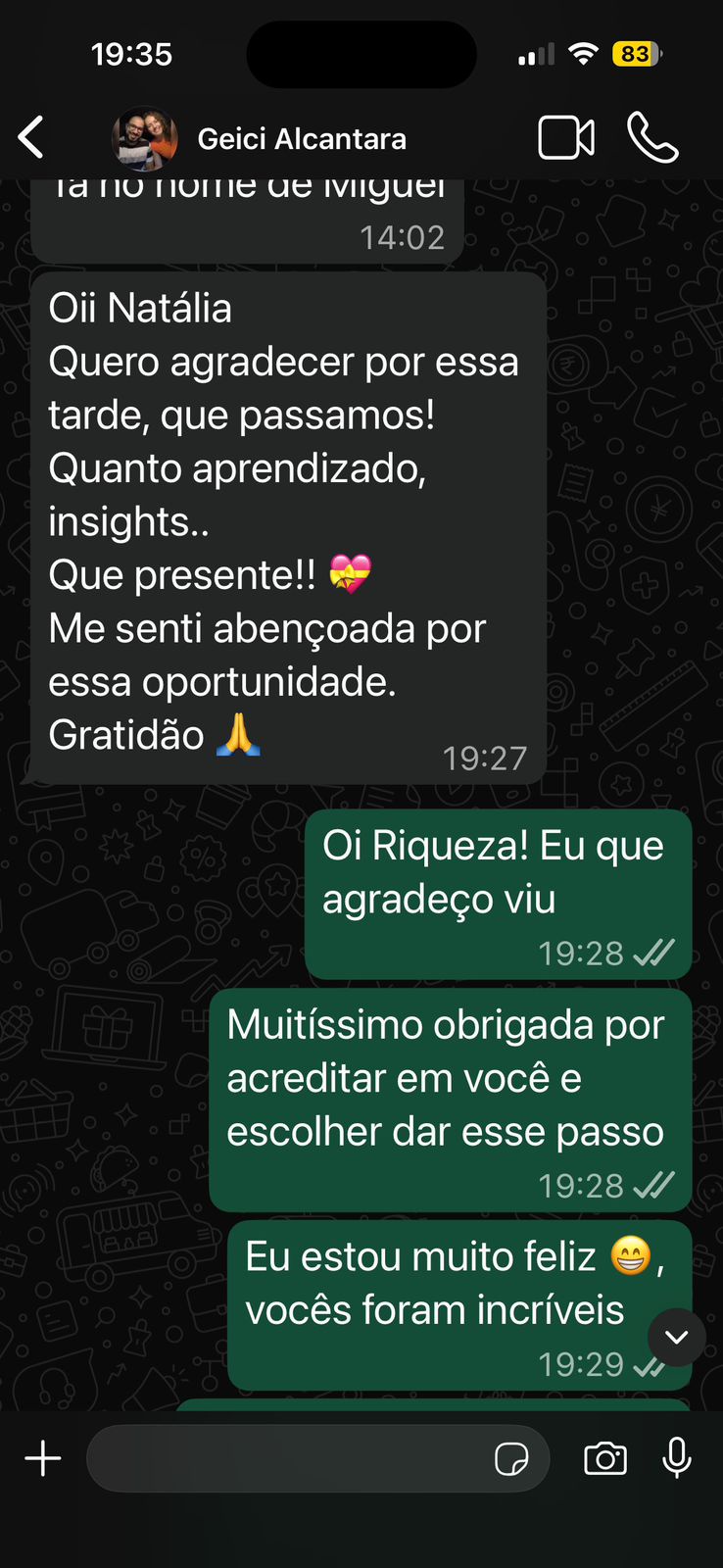Tap the message reading 'Eu estou muito feliz'
Viewport: 723px width, 1568px height.
coord(451,1284)
